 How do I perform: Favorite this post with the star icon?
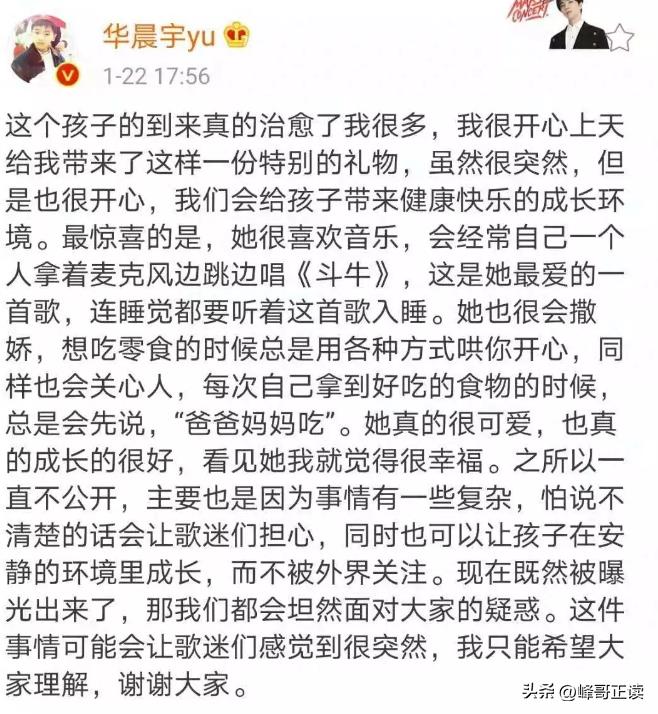(x=621, y=39)
